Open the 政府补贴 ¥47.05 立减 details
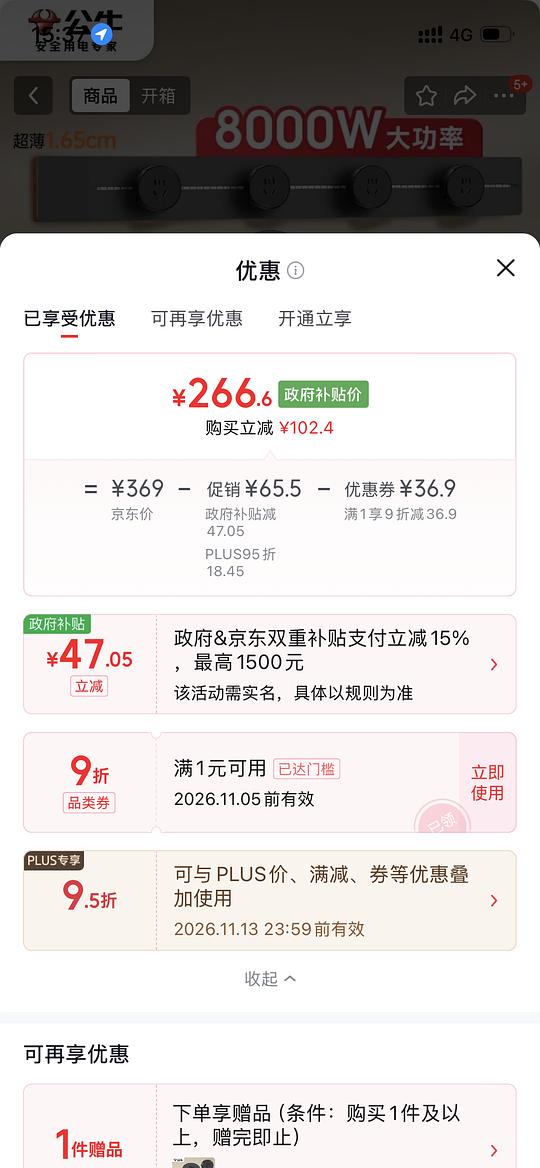 point(270,664)
